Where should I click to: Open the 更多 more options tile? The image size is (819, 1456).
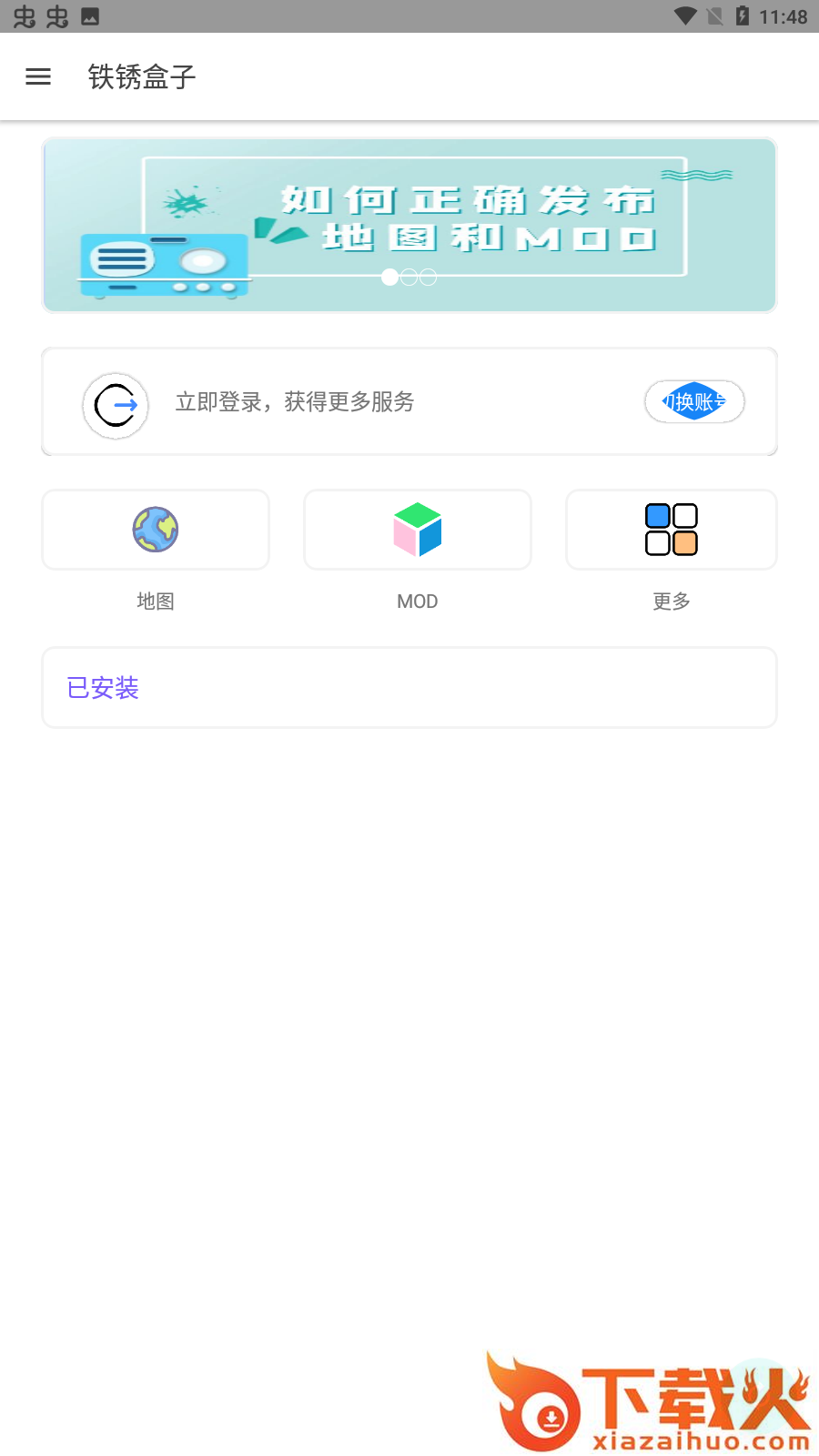[x=672, y=531]
